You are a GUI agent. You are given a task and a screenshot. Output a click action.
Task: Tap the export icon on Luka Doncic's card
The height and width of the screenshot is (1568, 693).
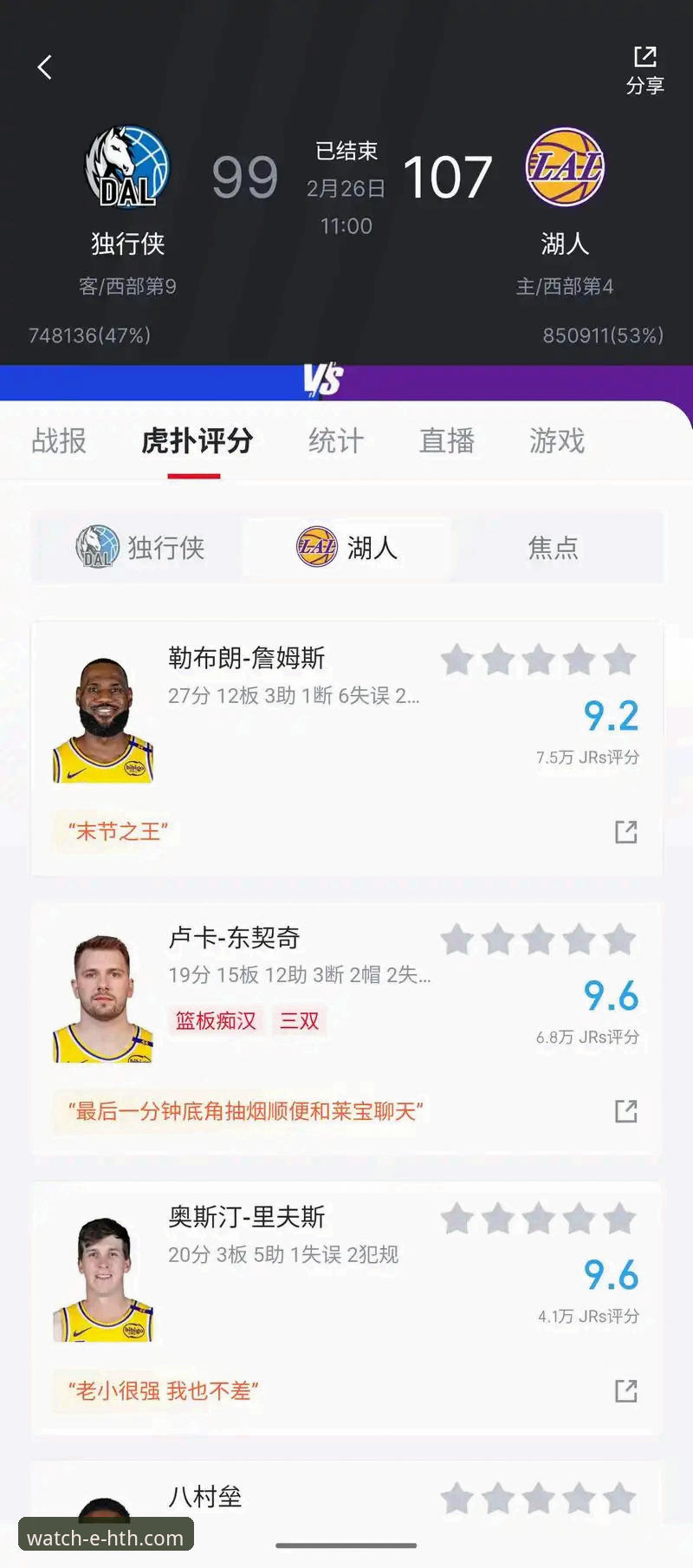[x=625, y=1110]
